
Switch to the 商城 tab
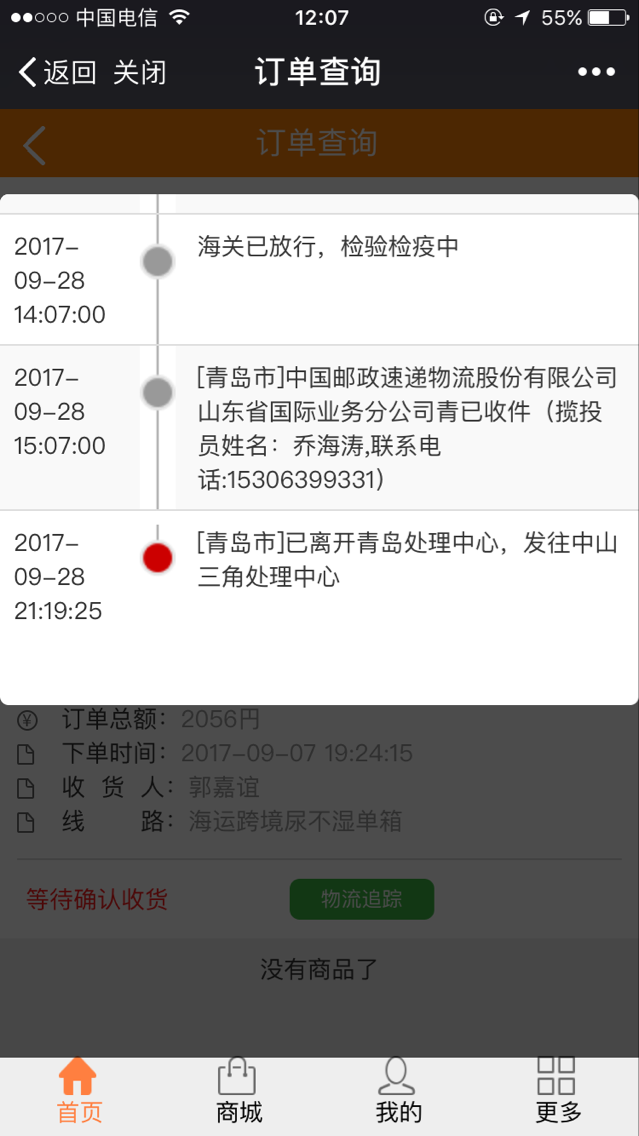[x=238, y=1090]
